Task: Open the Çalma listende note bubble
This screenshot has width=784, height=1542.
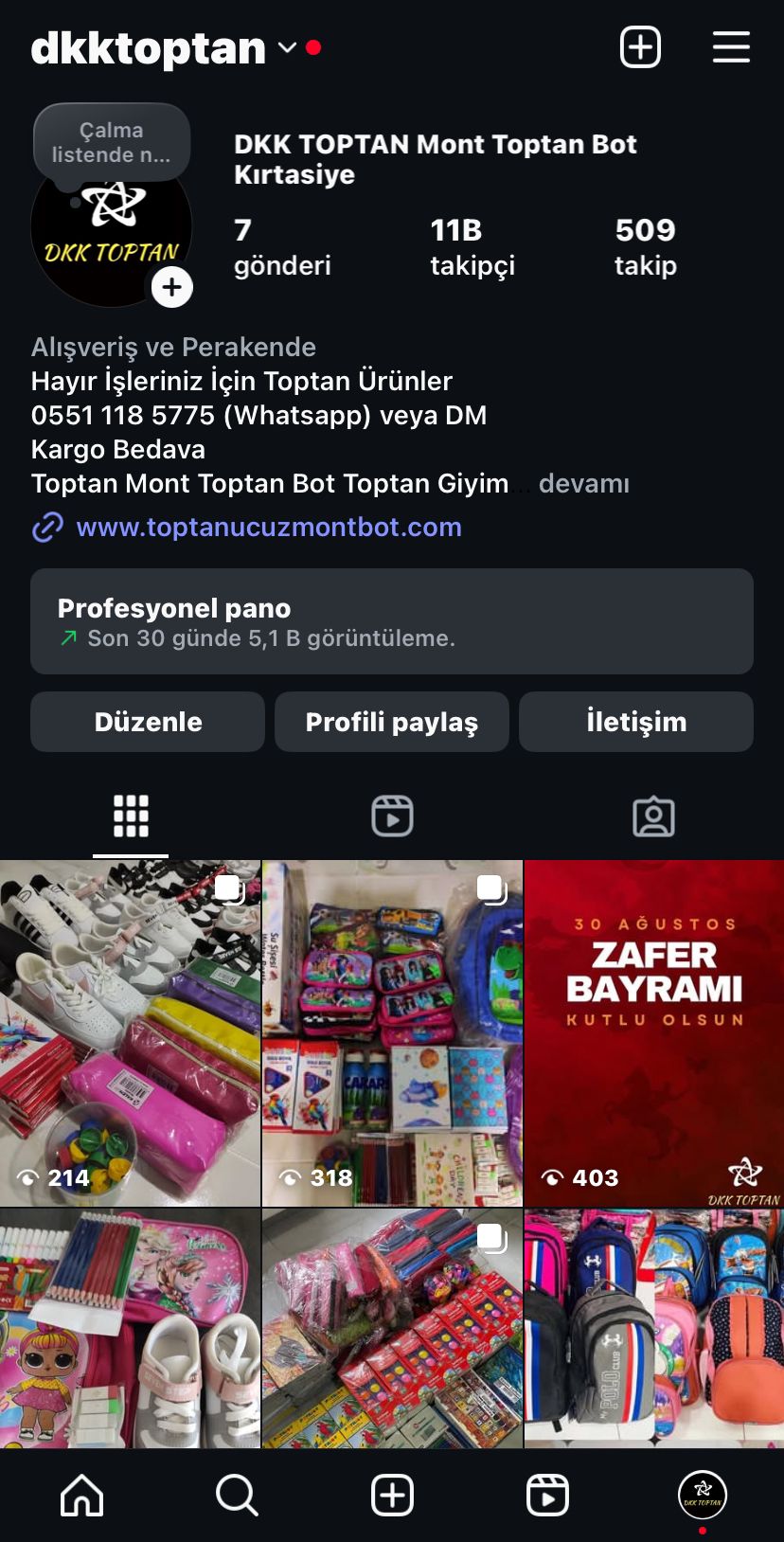Action: pyautogui.click(x=112, y=142)
